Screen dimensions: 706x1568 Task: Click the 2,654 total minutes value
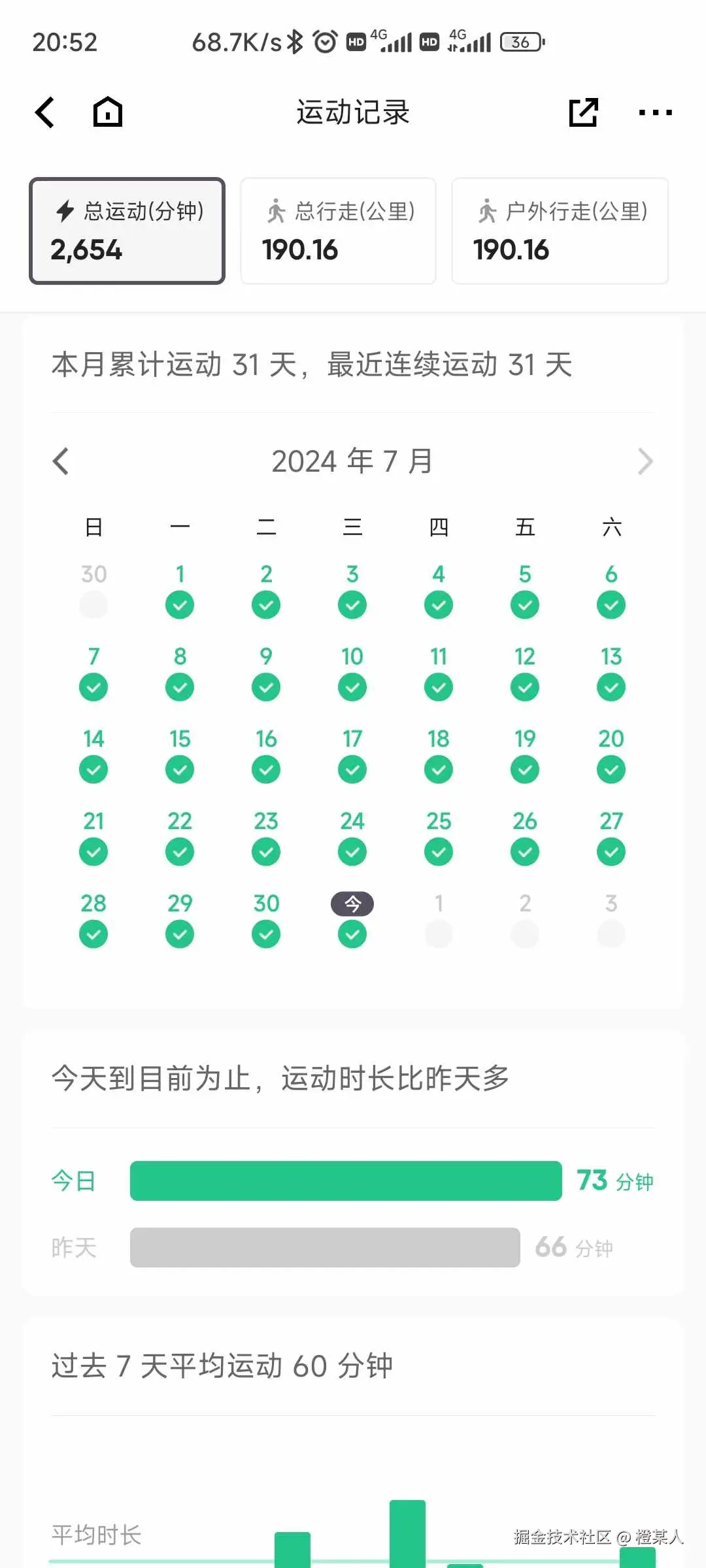coord(87,250)
